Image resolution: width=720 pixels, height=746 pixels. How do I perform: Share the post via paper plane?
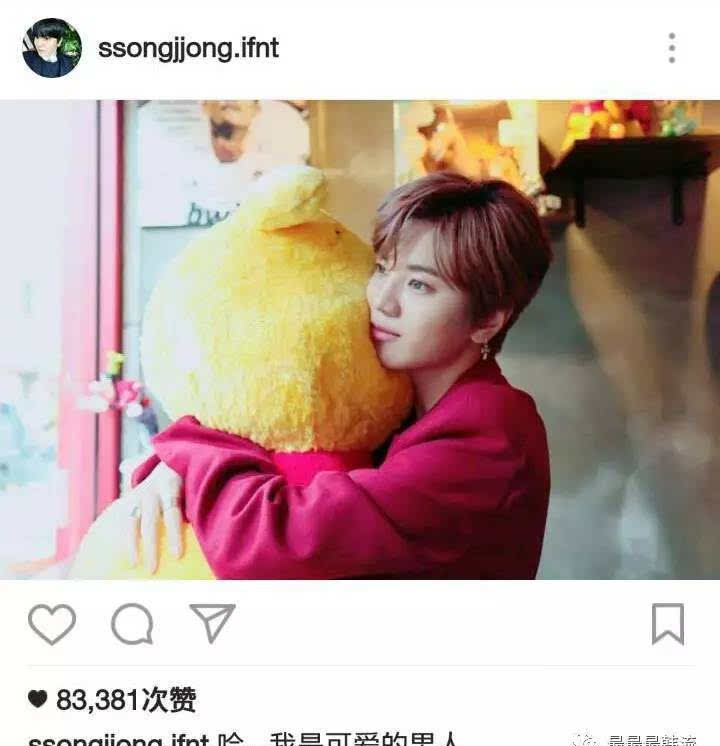coord(212,623)
